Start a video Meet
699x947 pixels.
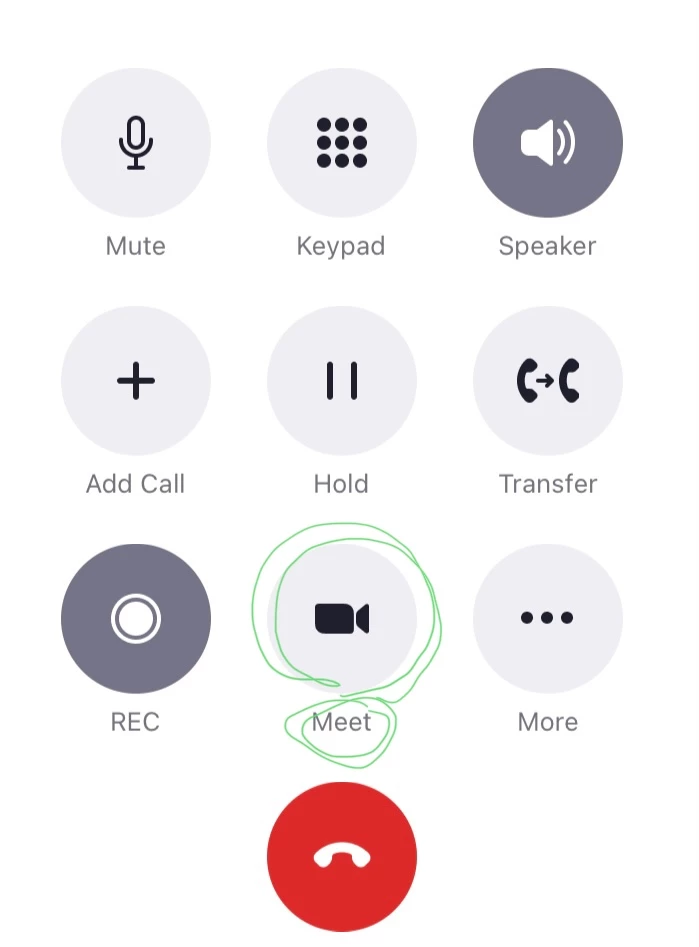click(342, 619)
